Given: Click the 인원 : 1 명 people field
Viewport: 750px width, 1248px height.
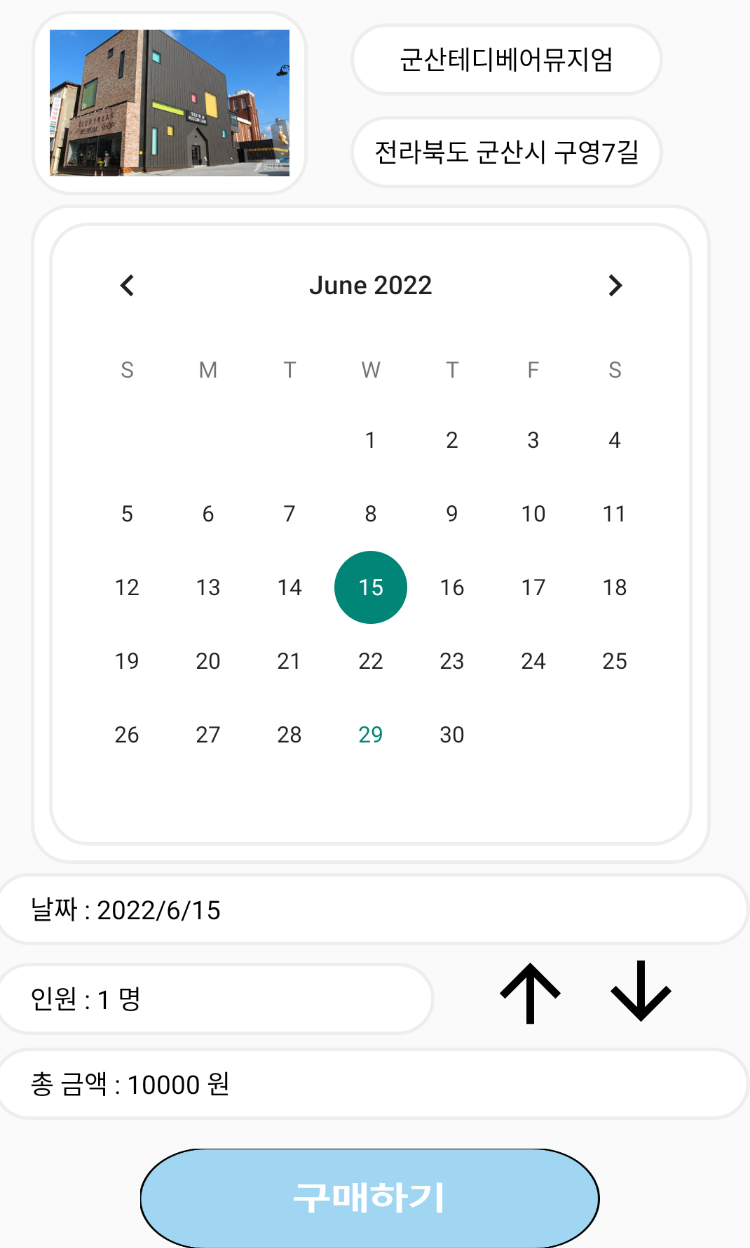Looking at the screenshot, I should [216, 998].
